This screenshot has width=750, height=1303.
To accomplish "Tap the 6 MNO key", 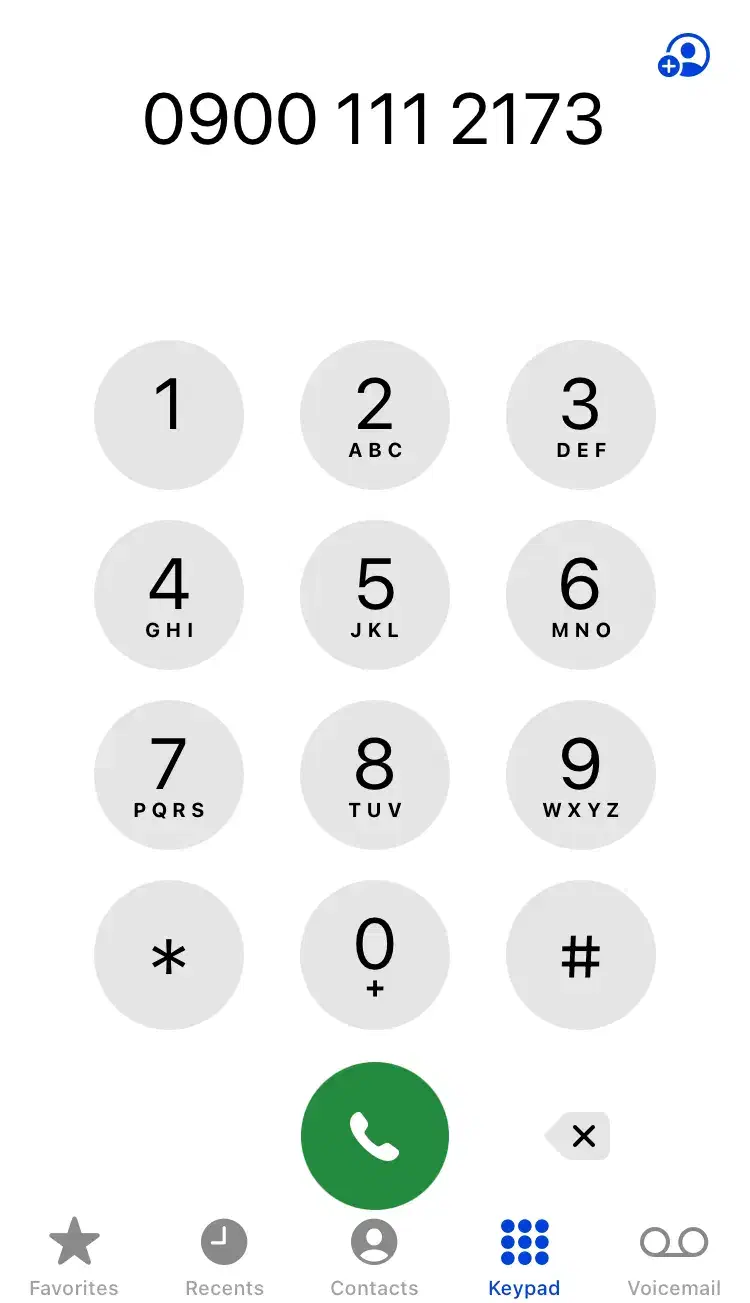I will tap(581, 595).
